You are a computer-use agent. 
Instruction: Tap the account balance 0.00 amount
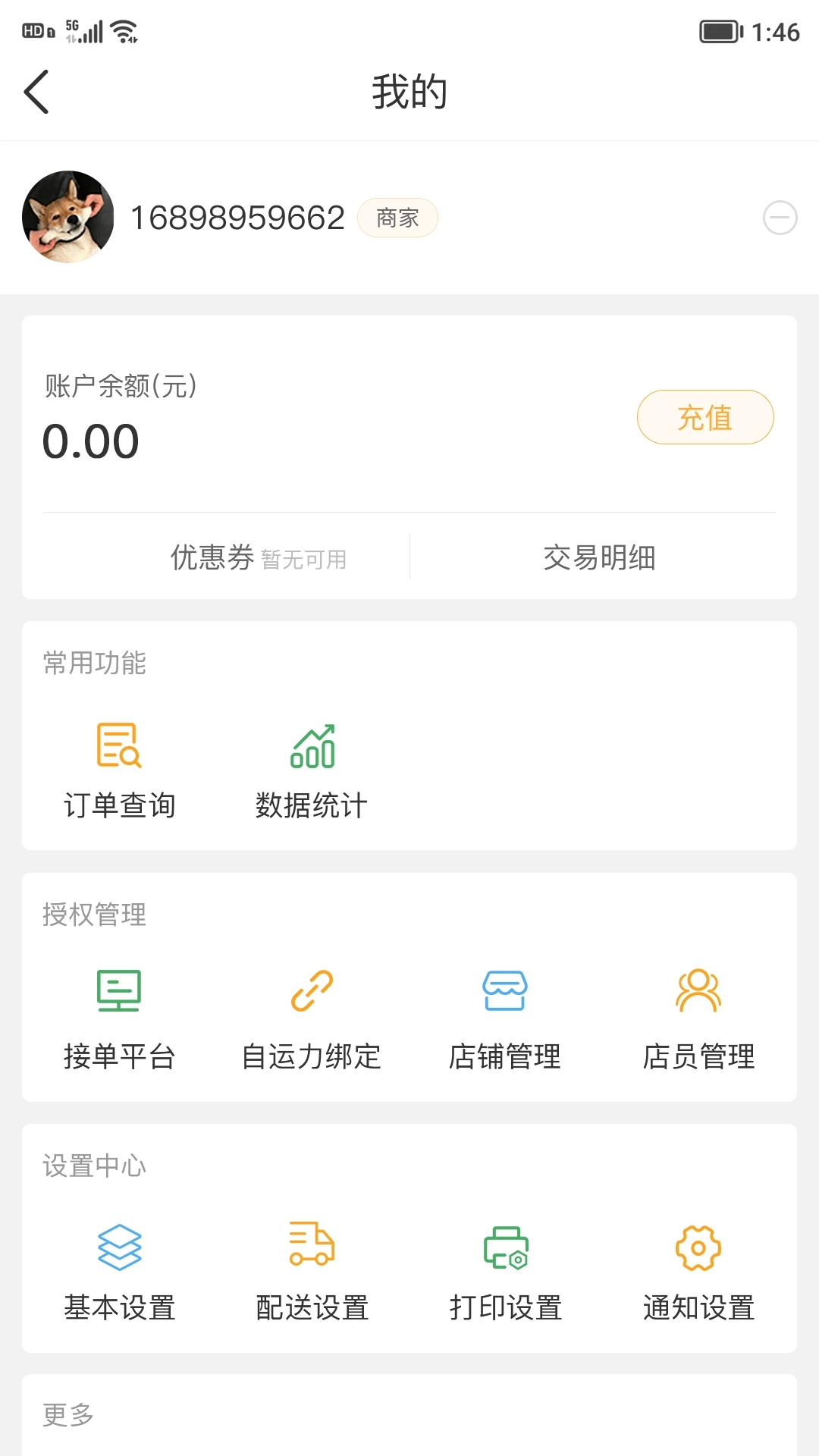coord(91,441)
